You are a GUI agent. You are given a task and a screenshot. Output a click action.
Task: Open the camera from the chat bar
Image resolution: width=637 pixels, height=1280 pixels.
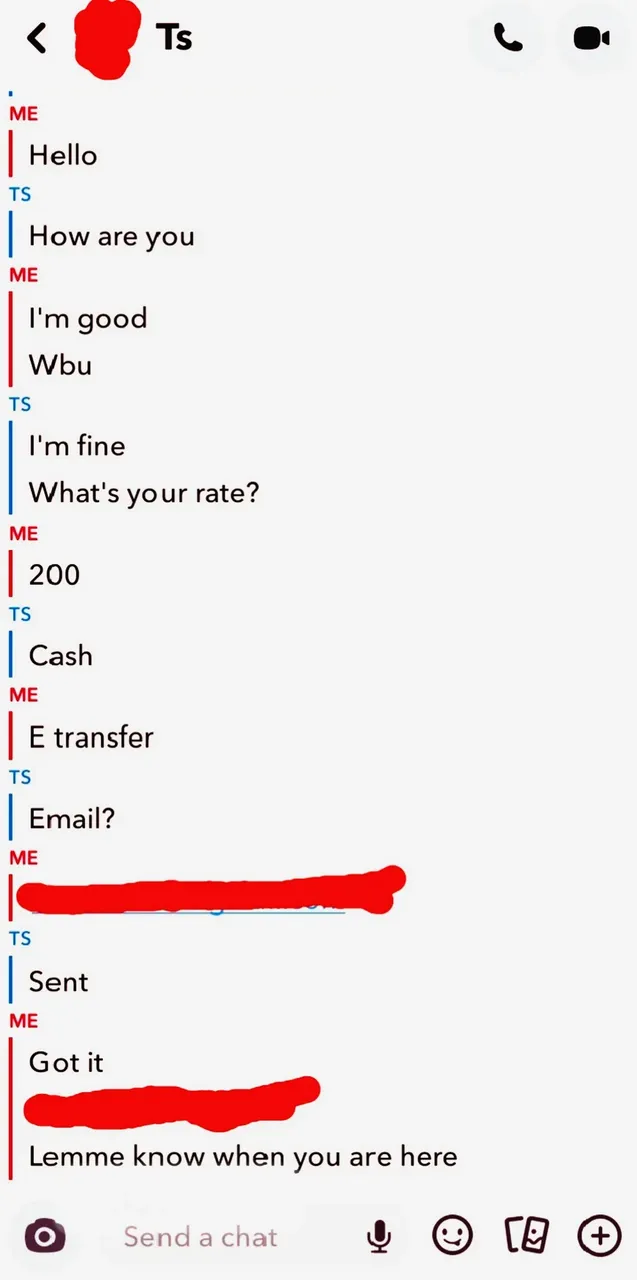(x=45, y=1237)
